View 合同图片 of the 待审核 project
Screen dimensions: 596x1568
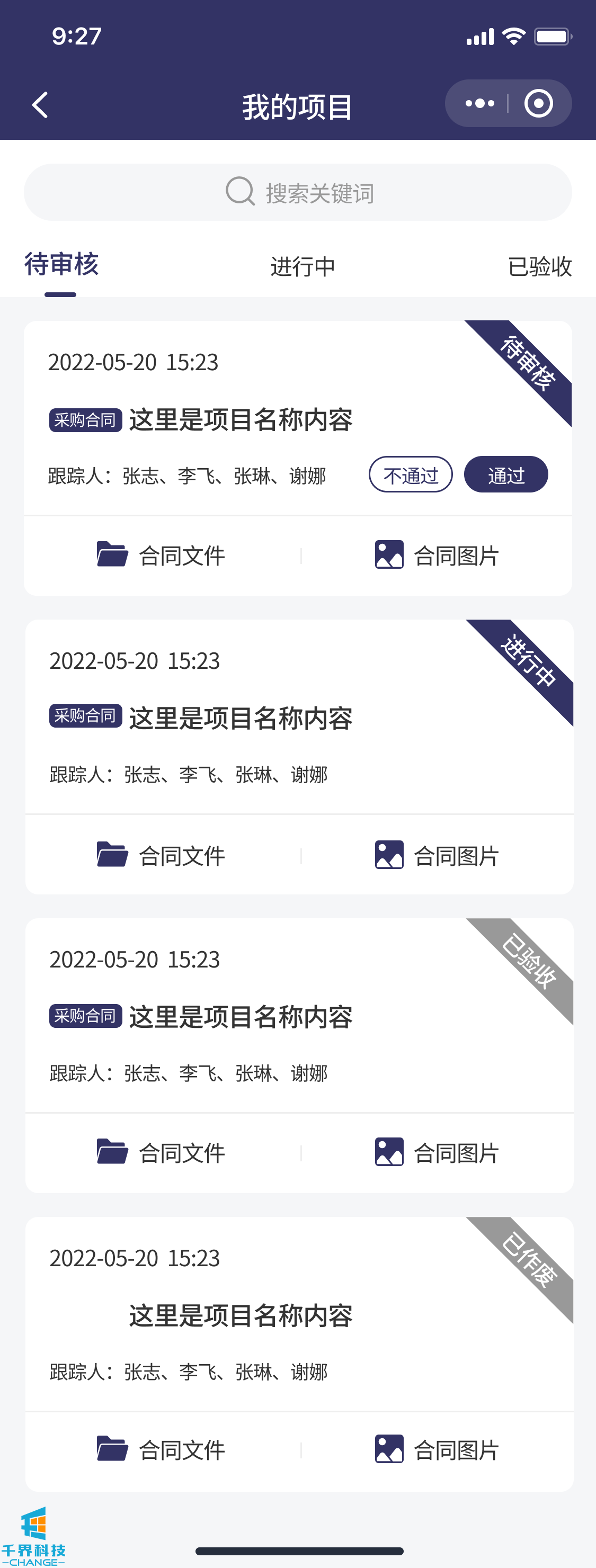437,555
